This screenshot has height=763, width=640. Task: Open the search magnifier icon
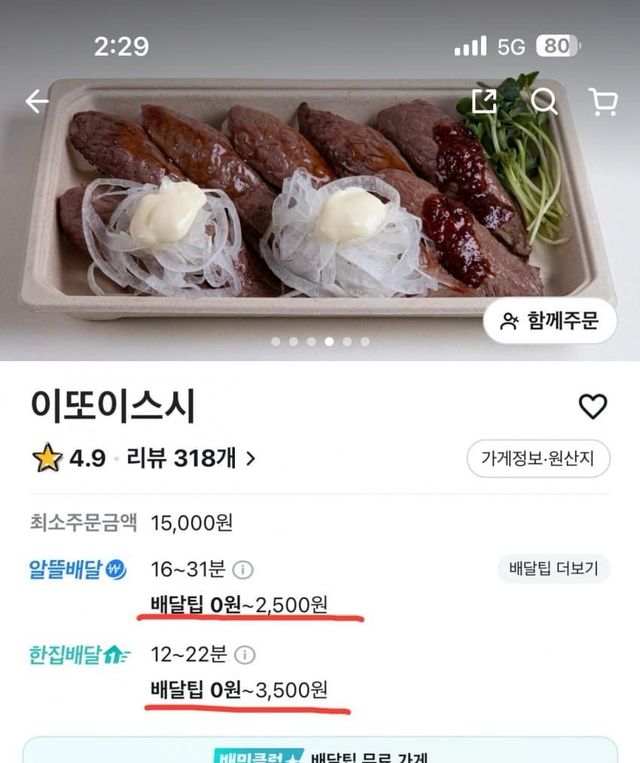pyautogui.click(x=544, y=101)
